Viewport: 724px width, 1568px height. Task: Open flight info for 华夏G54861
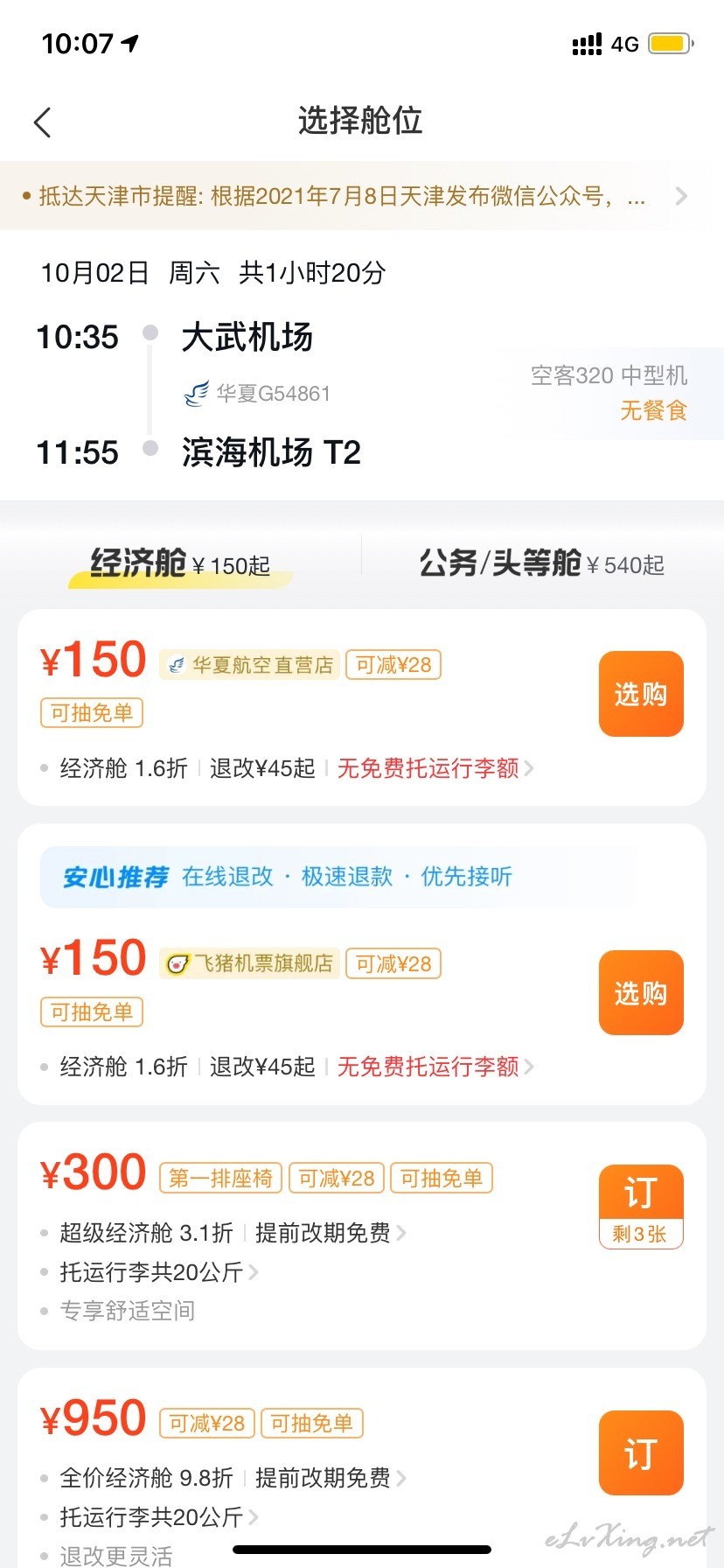pos(257,394)
